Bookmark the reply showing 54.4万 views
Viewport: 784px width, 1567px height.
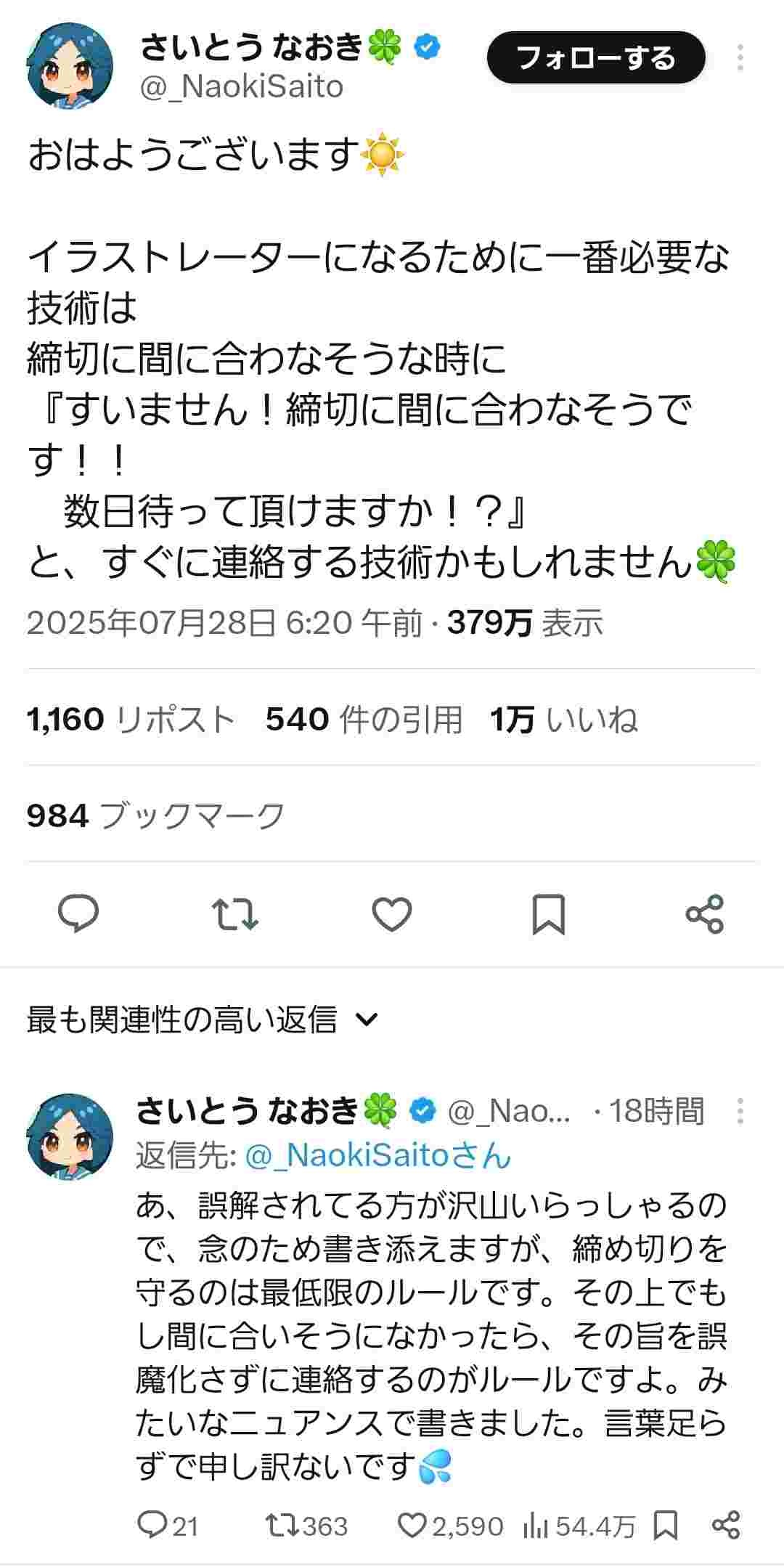coord(666,1525)
